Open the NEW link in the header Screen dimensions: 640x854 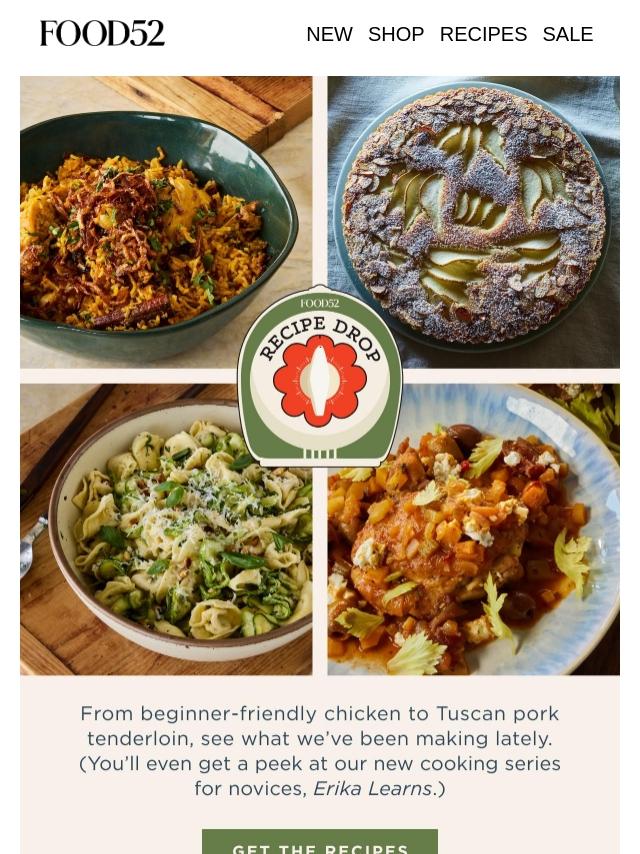tap(329, 34)
